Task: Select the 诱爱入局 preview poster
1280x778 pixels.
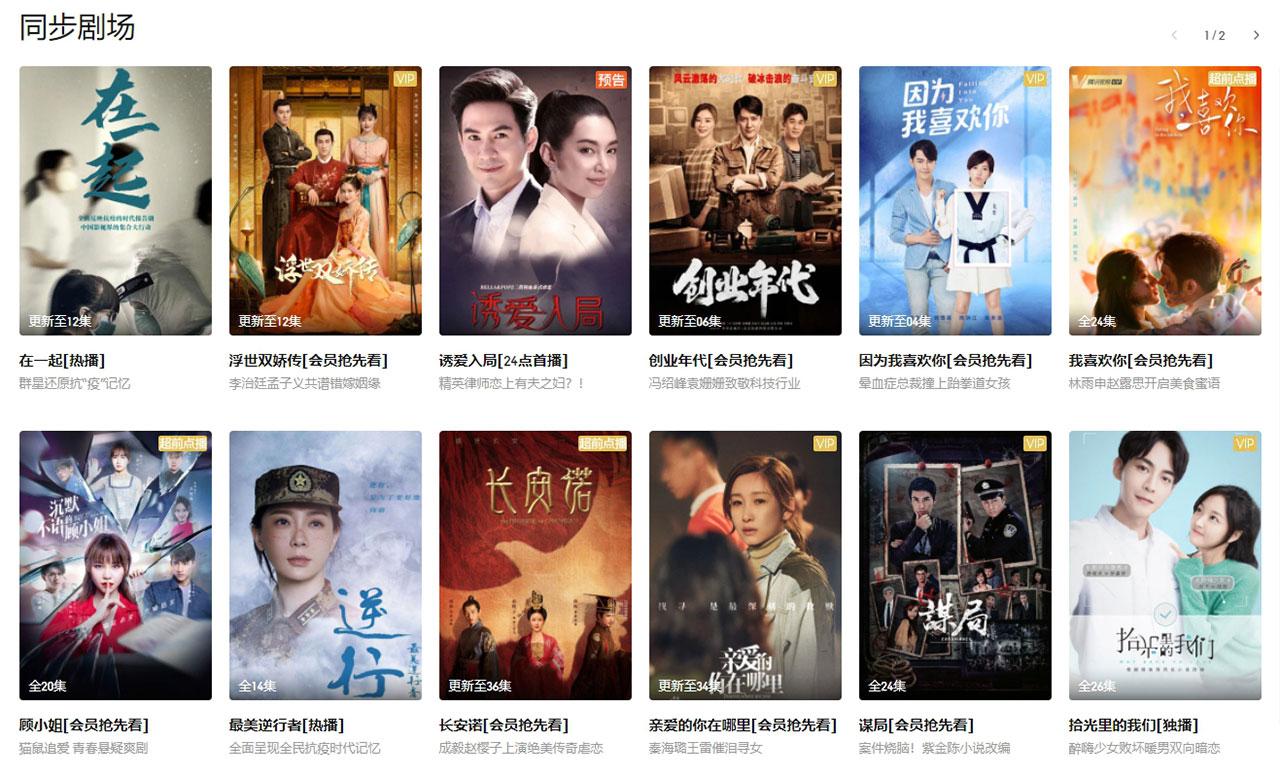Action: pyautogui.click(x=535, y=200)
